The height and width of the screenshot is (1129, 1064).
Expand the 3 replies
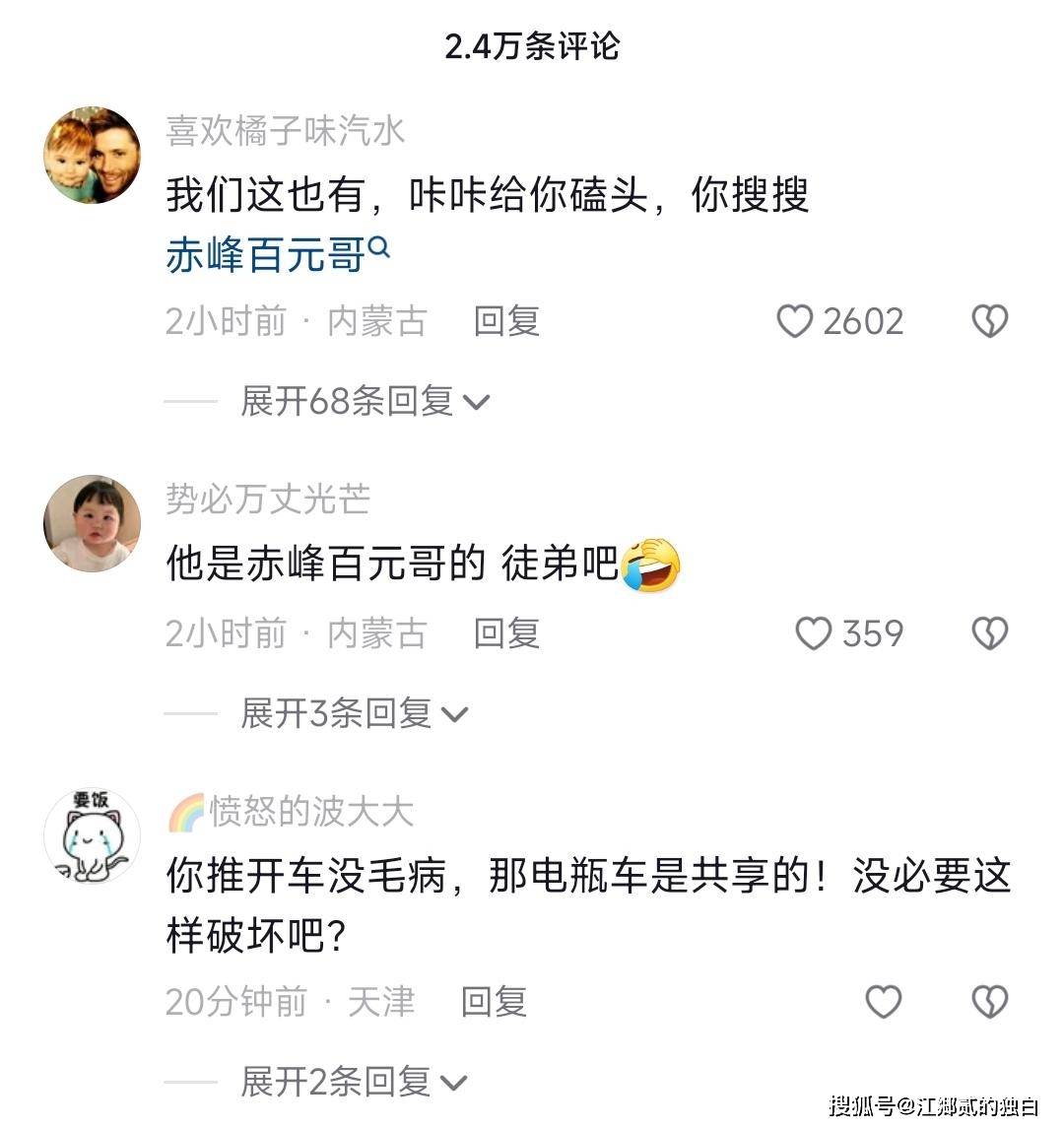pyautogui.click(x=353, y=714)
